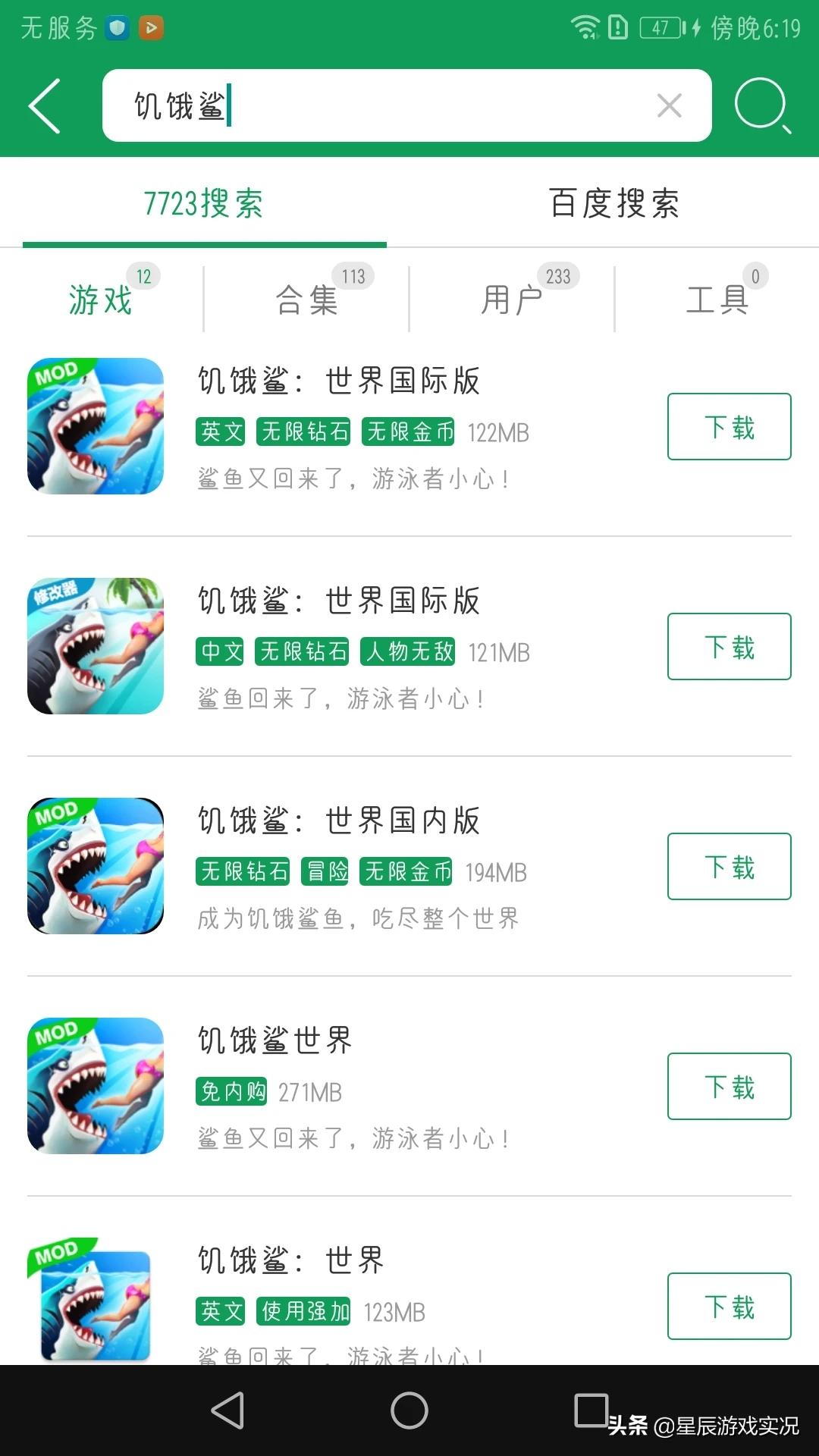The image size is (819, 1456).
Task: Open the 工具 category
Action: coord(717,300)
